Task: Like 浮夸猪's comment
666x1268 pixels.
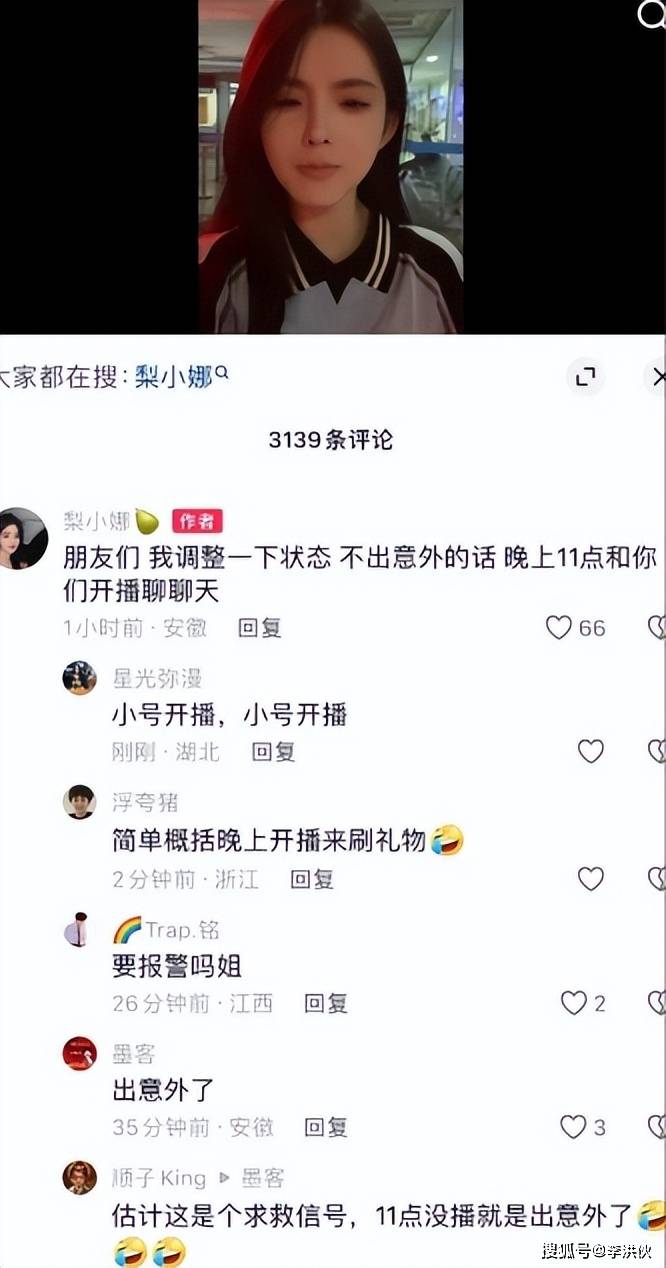Action: click(x=591, y=879)
